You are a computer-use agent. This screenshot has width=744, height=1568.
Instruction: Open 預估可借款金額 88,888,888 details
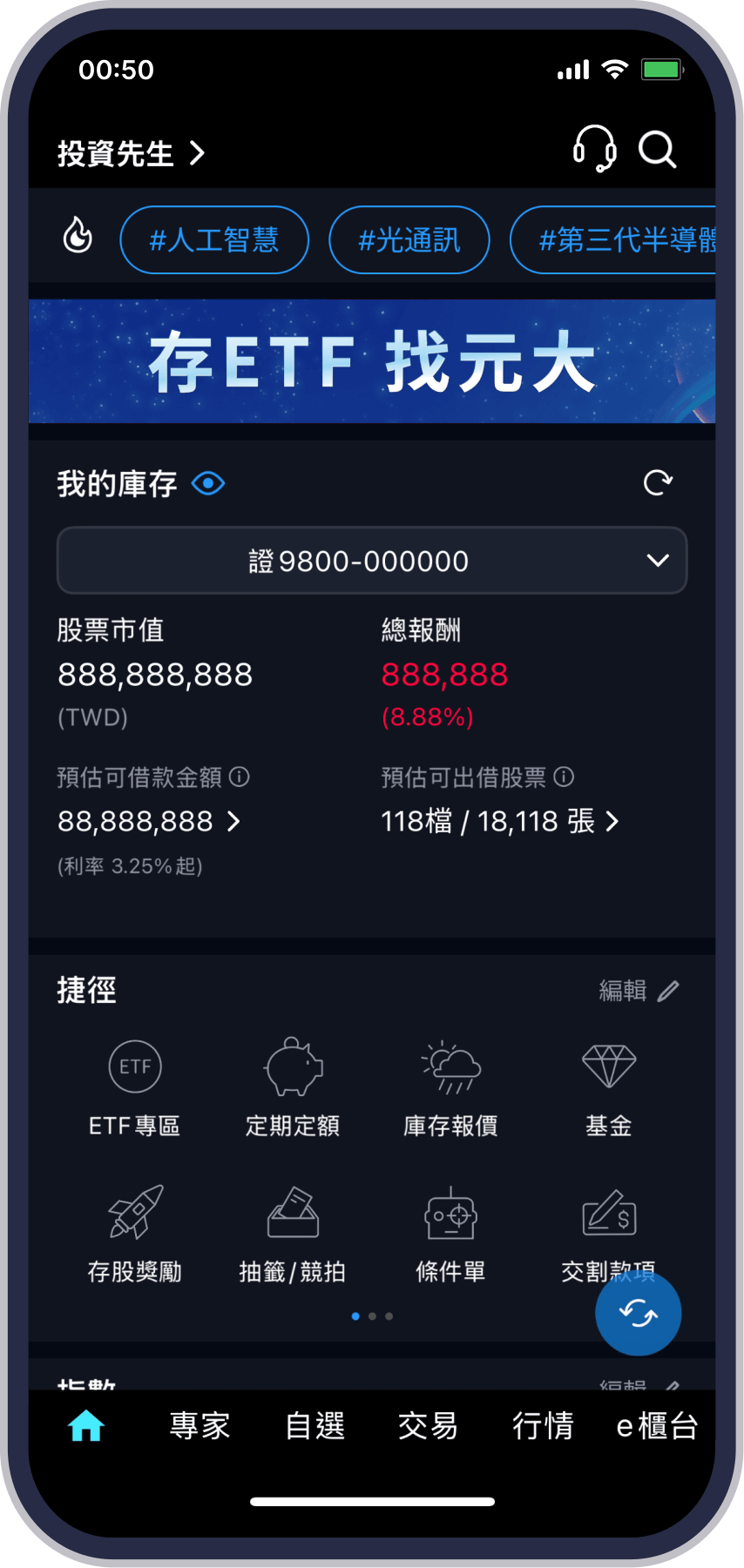(x=148, y=821)
